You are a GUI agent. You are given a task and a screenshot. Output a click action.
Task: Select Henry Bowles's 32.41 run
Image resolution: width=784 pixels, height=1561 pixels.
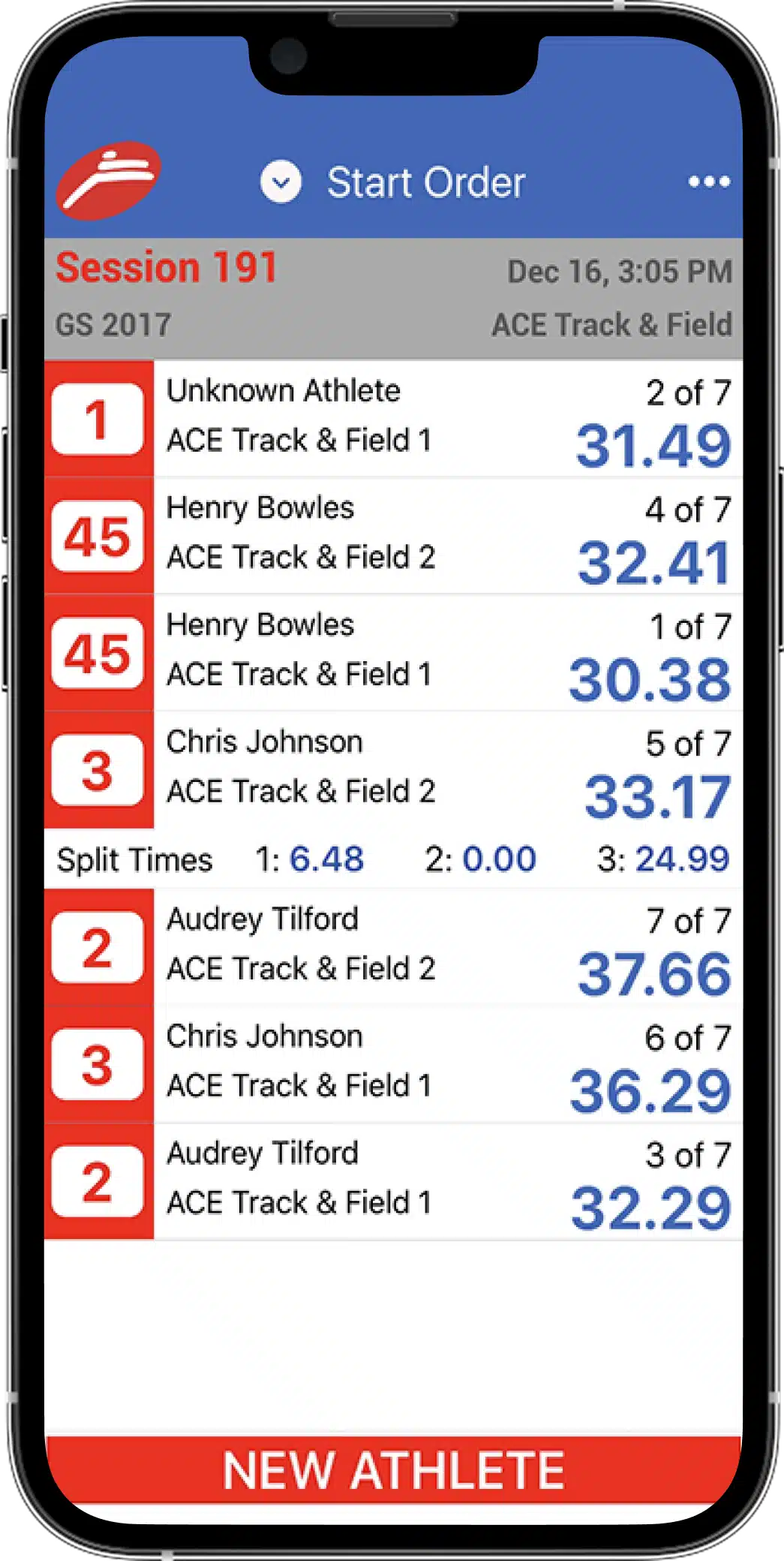(x=393, y=536)
